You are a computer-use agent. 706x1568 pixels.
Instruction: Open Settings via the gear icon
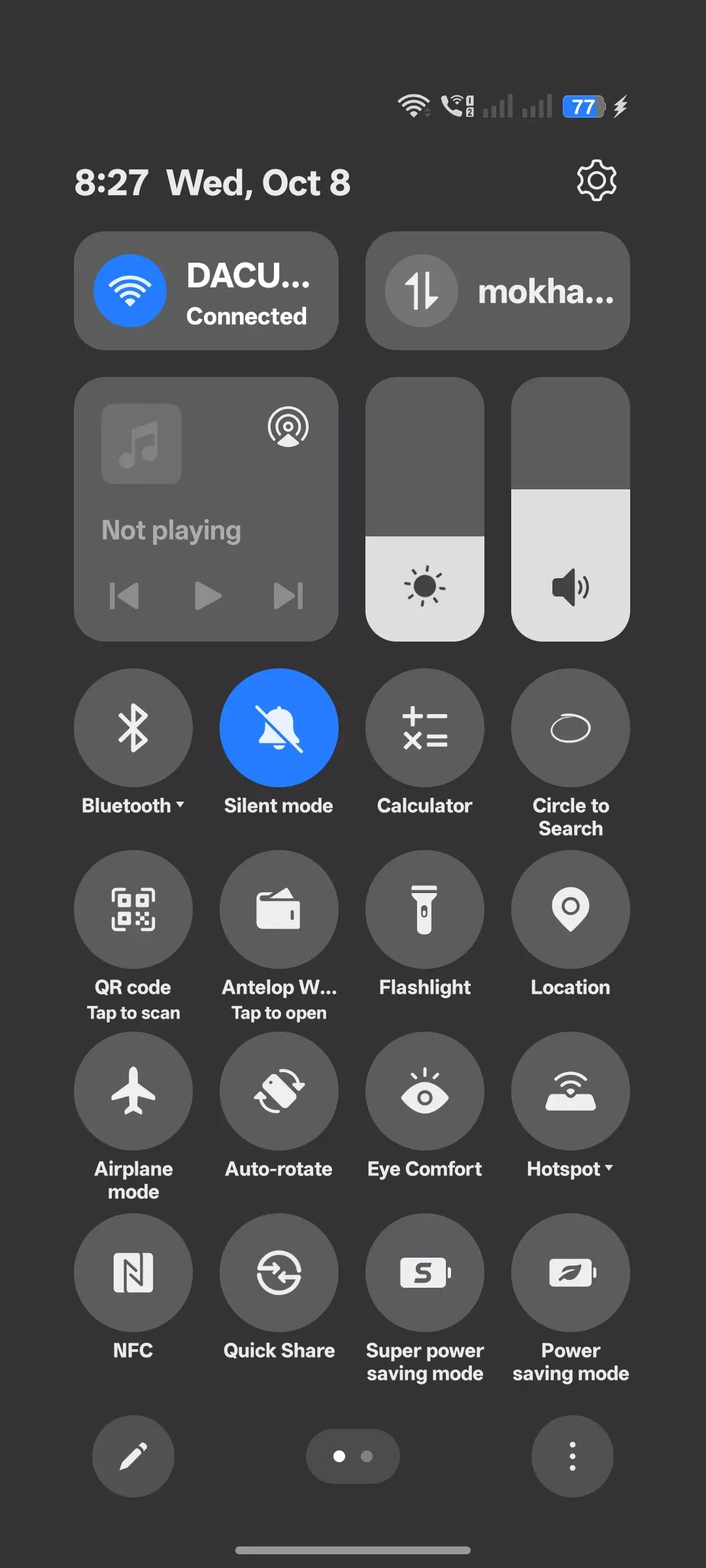tap(596, 181)
